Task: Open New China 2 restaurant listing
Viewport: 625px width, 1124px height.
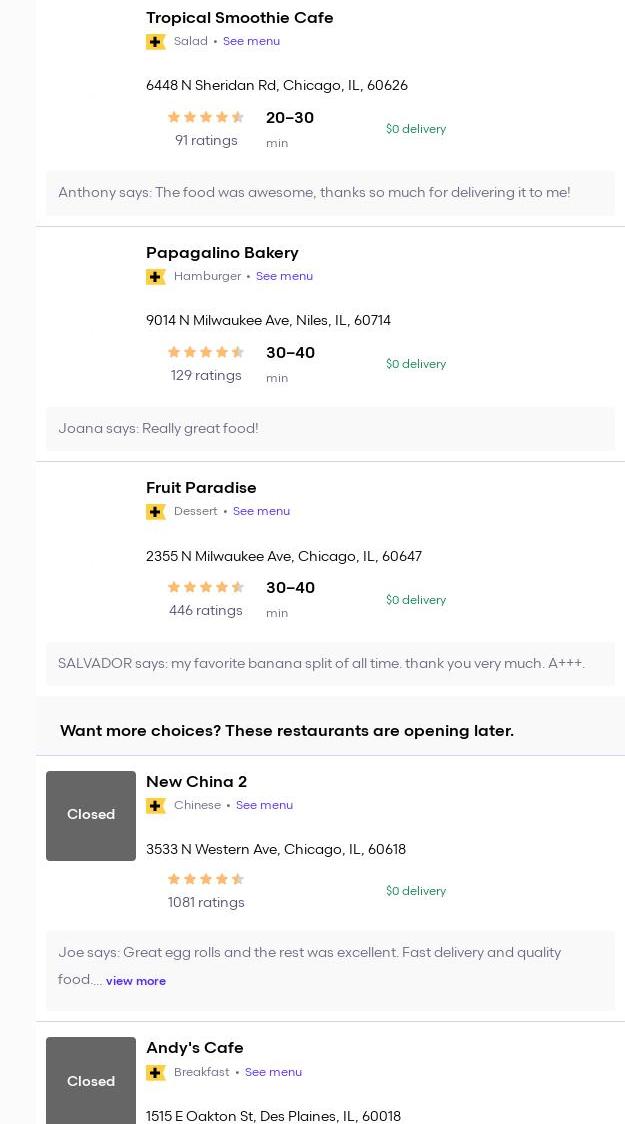Action: click(x=196, y=782)
